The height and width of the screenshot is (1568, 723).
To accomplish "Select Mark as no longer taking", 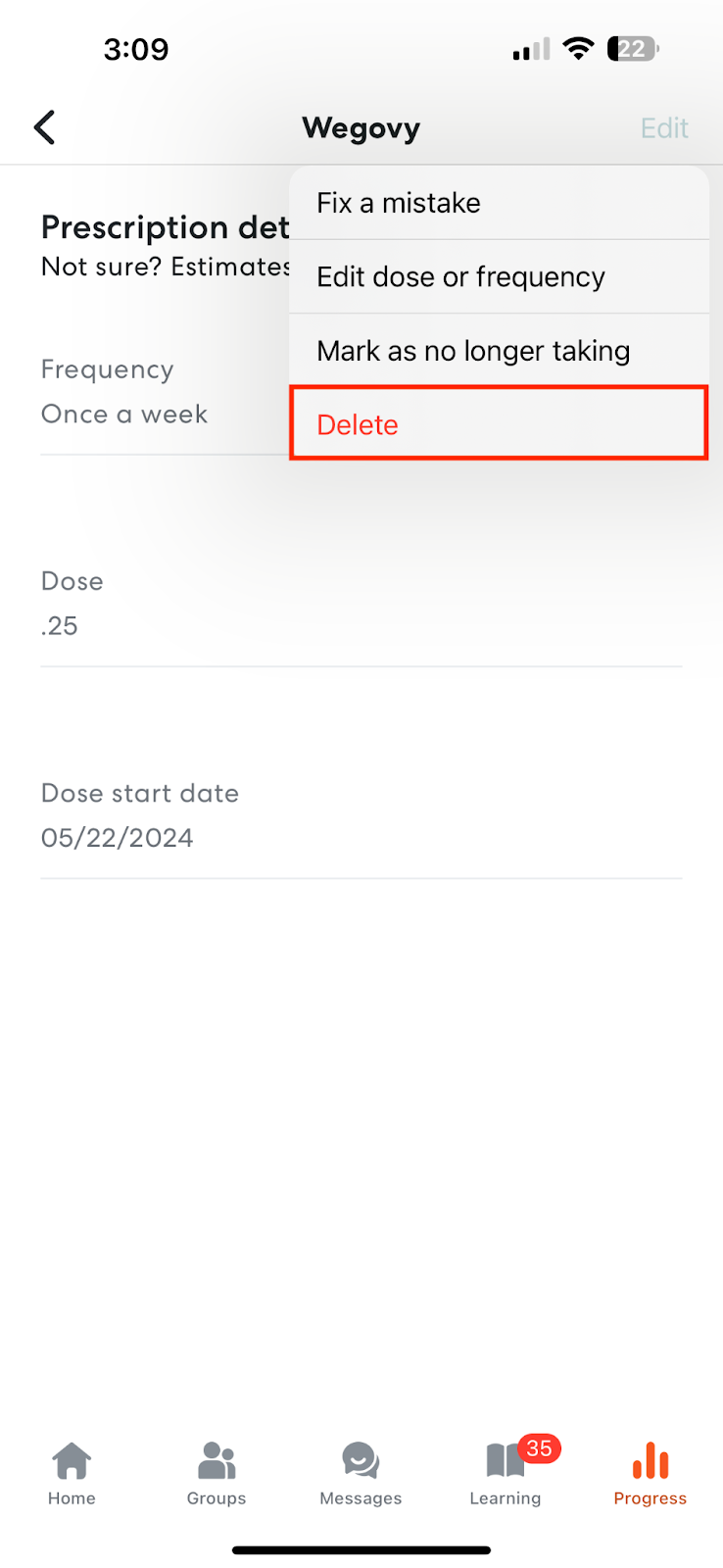I will point(499,351).
